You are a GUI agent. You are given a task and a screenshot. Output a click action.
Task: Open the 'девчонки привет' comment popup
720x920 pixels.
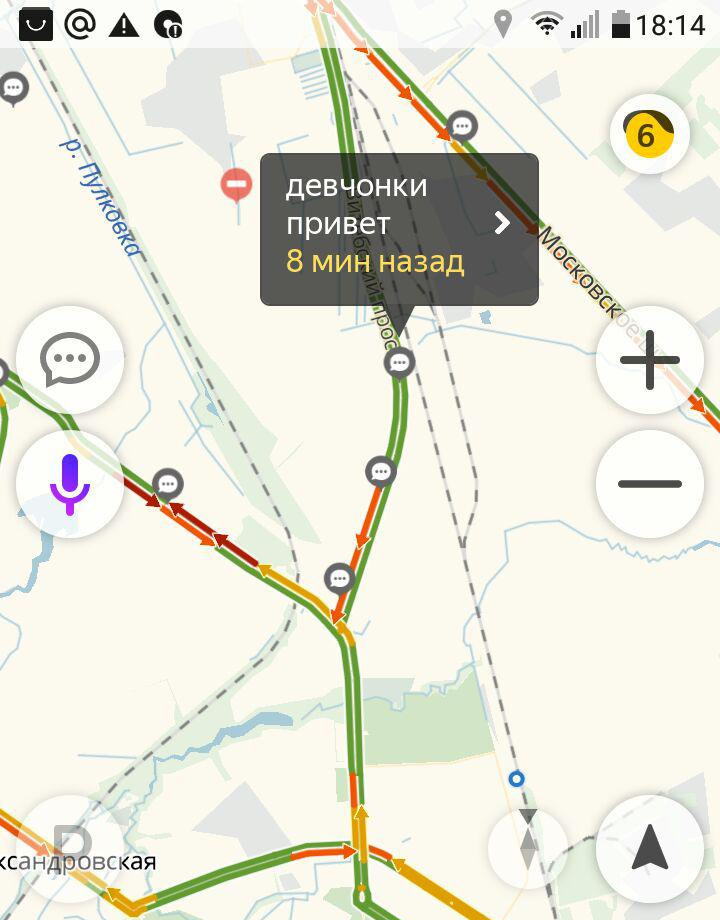(x=400, y=228)
